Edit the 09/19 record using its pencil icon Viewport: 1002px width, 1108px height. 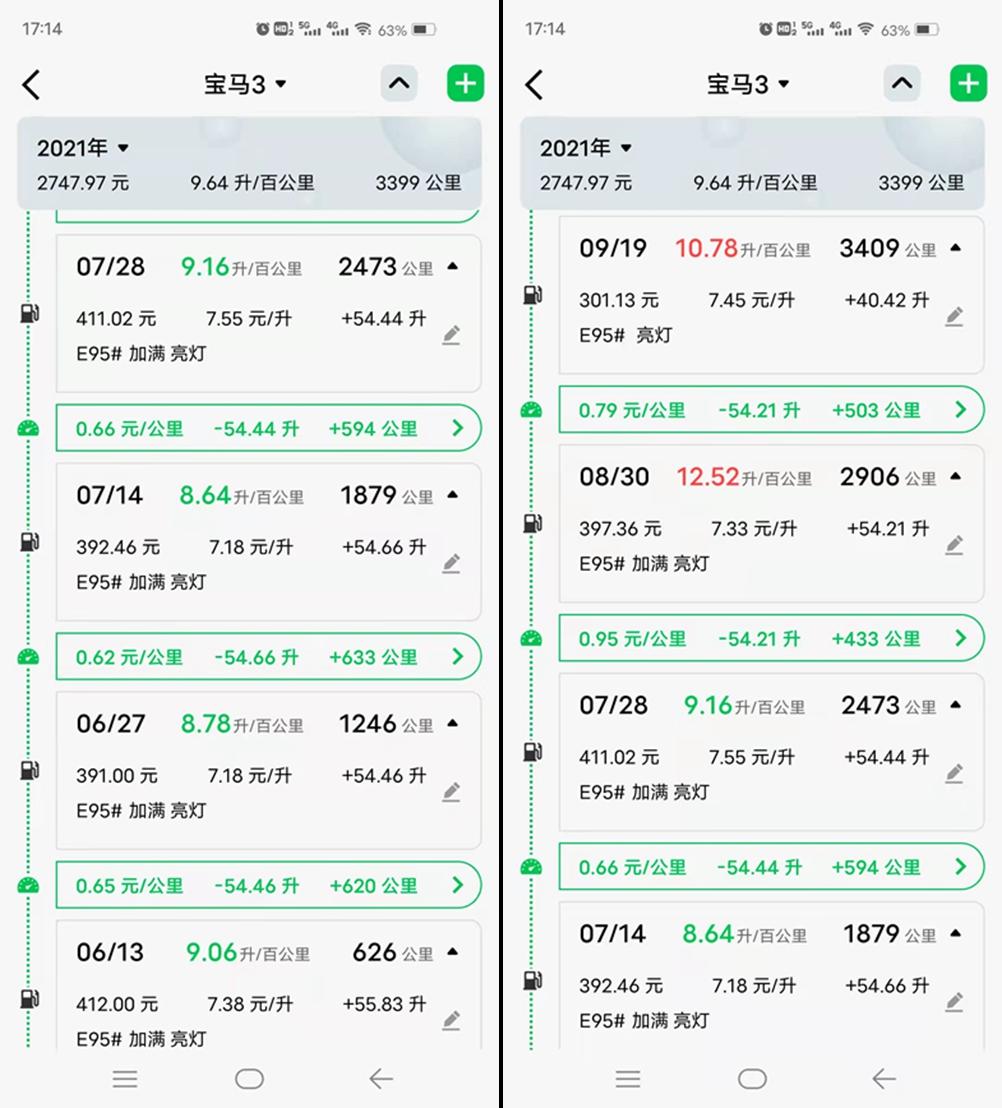coord(955,316)
